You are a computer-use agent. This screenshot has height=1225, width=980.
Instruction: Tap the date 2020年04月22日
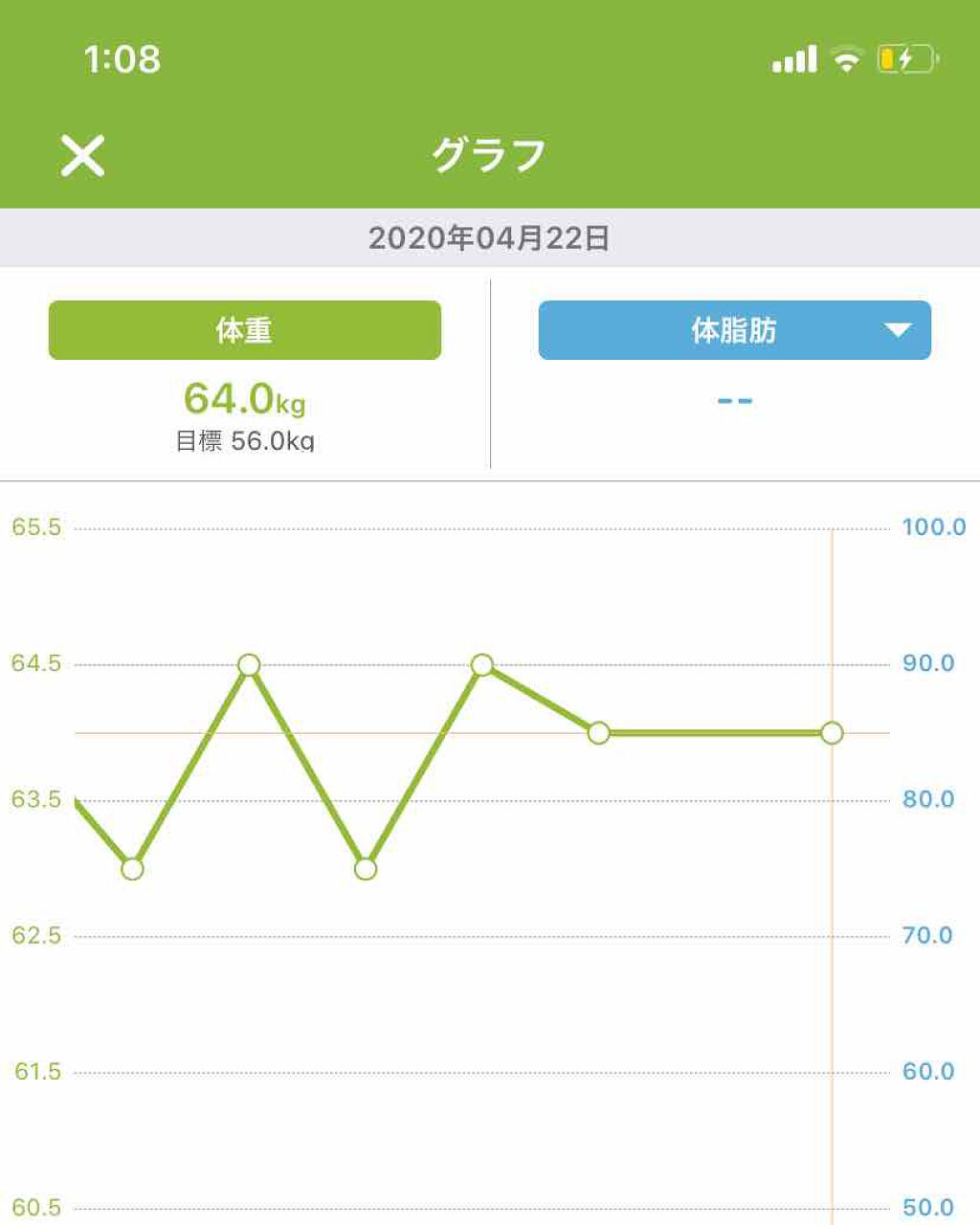pyautogui.click(x=489, y=238)
